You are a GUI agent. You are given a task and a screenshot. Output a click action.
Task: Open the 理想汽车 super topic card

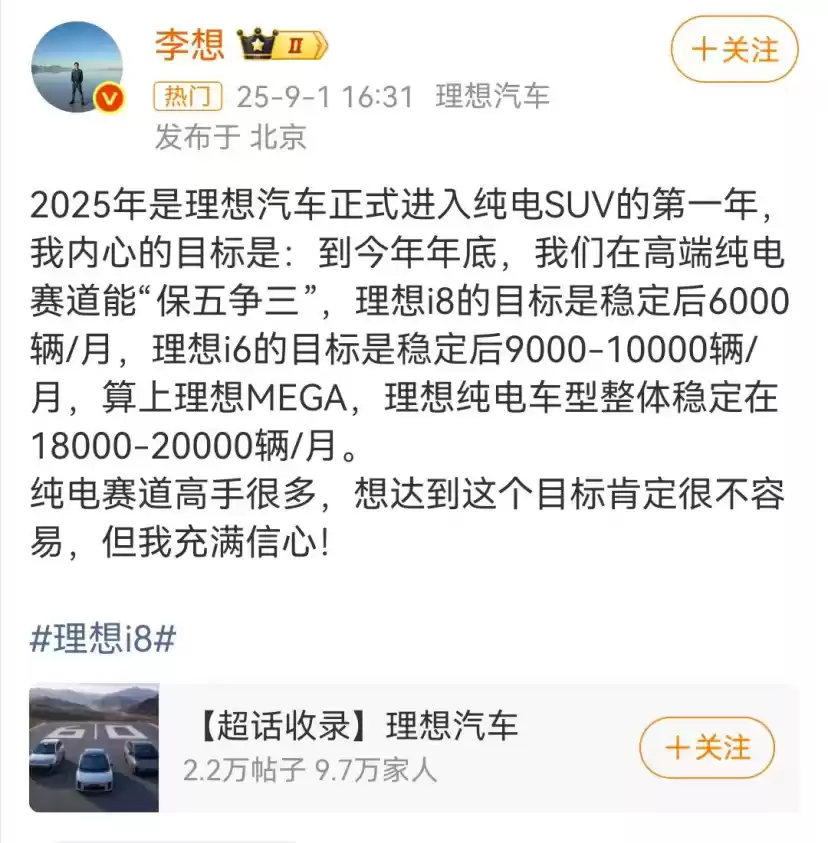(400, 747)
